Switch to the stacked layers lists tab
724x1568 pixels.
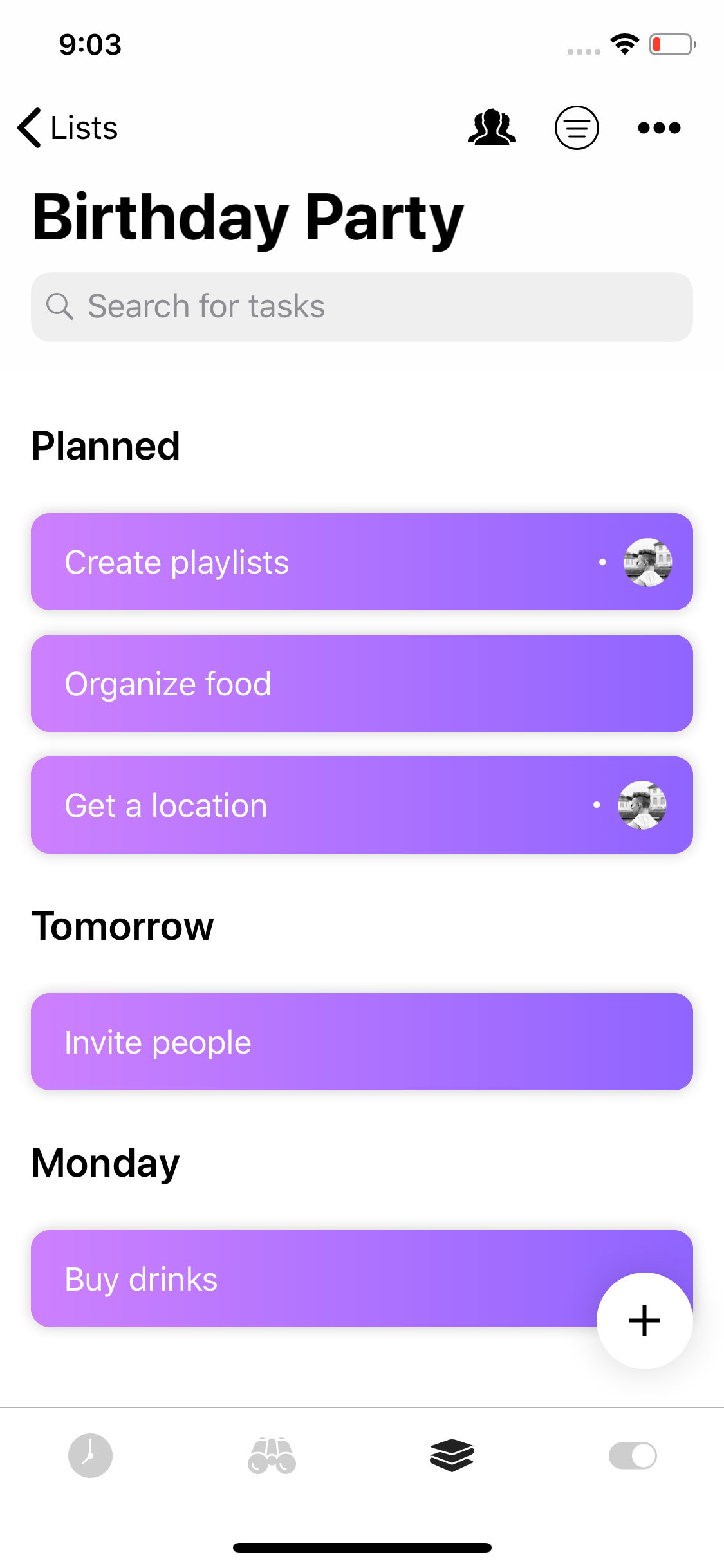coord(452,1455)
